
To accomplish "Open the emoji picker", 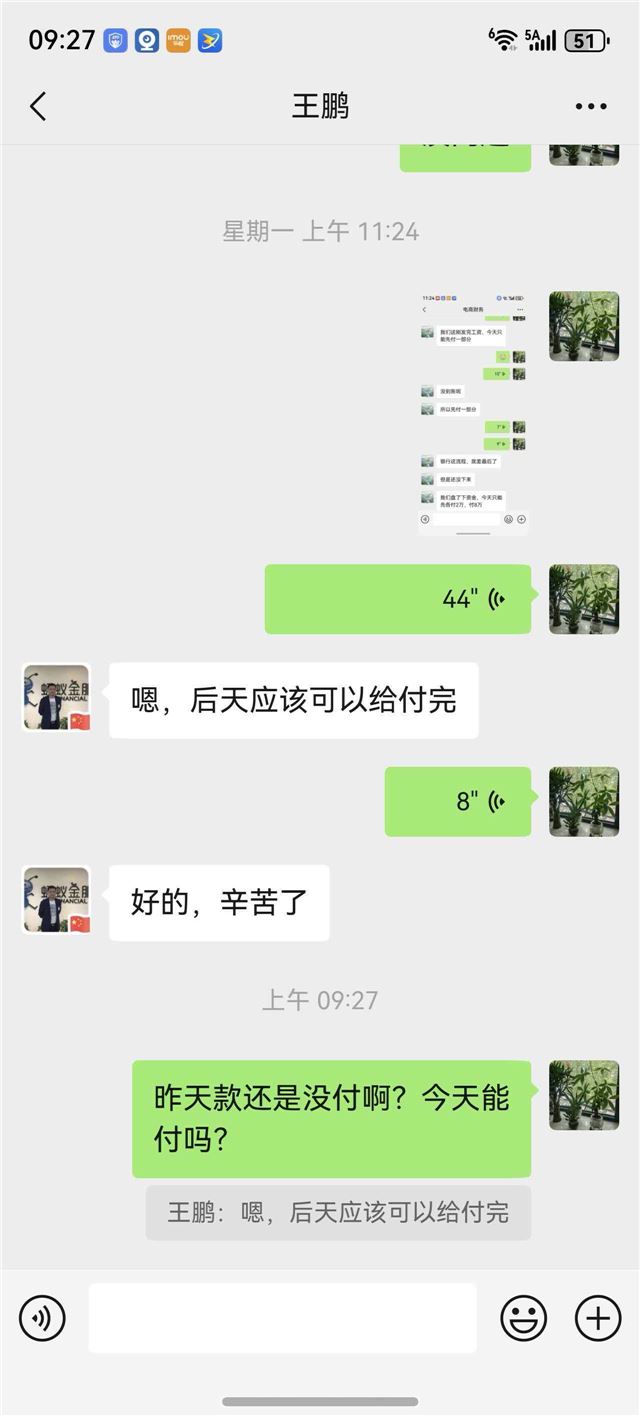I will pos(524,1318).
